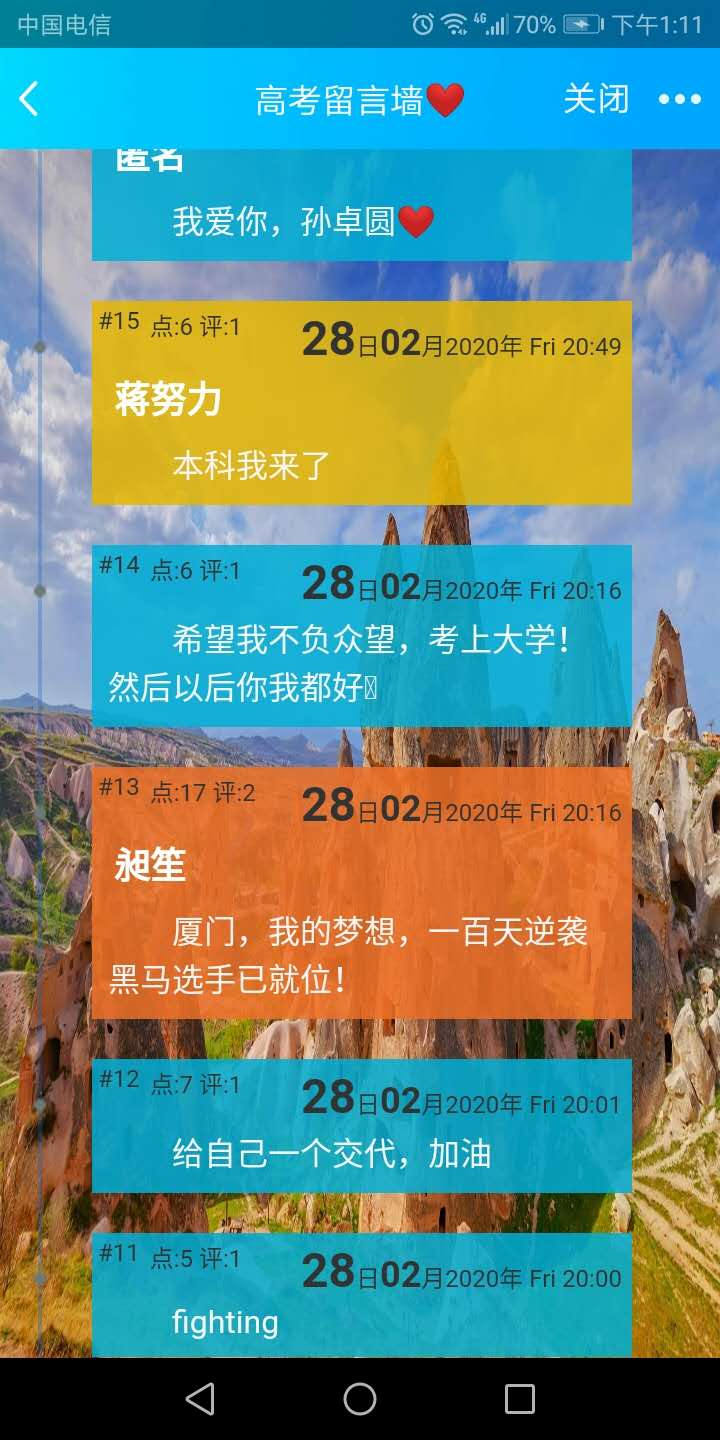Go back using the top-left arrow
720x1440 pixels.
click(29, 99)
